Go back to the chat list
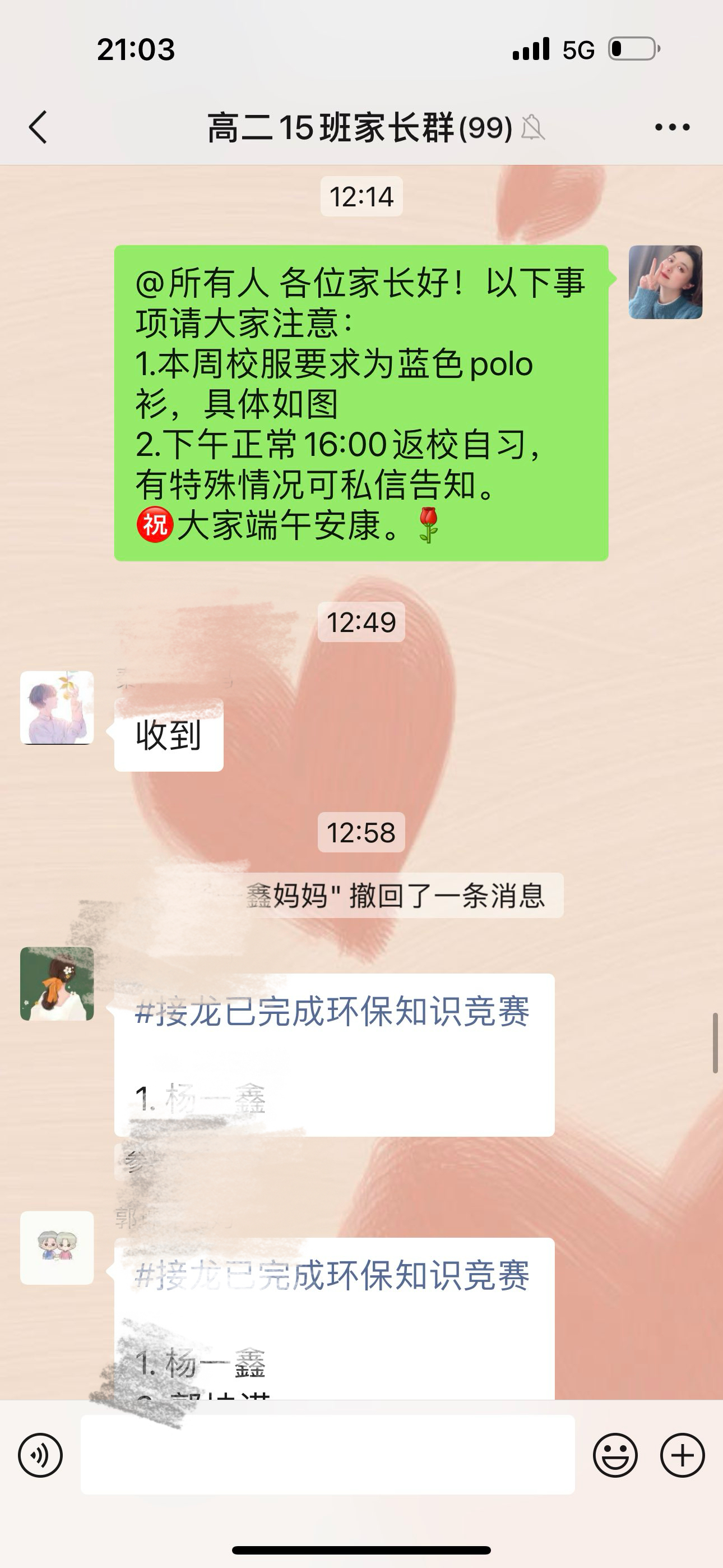723x1568 pixels. [38, 127]
